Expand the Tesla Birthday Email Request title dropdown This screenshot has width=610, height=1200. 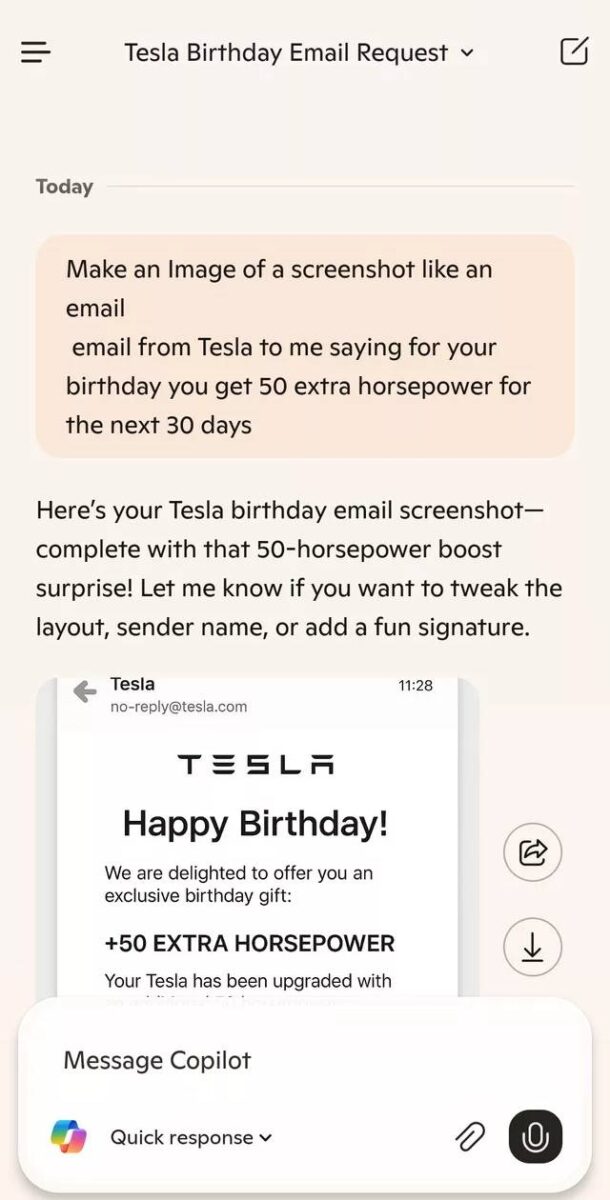coord(299,53)
